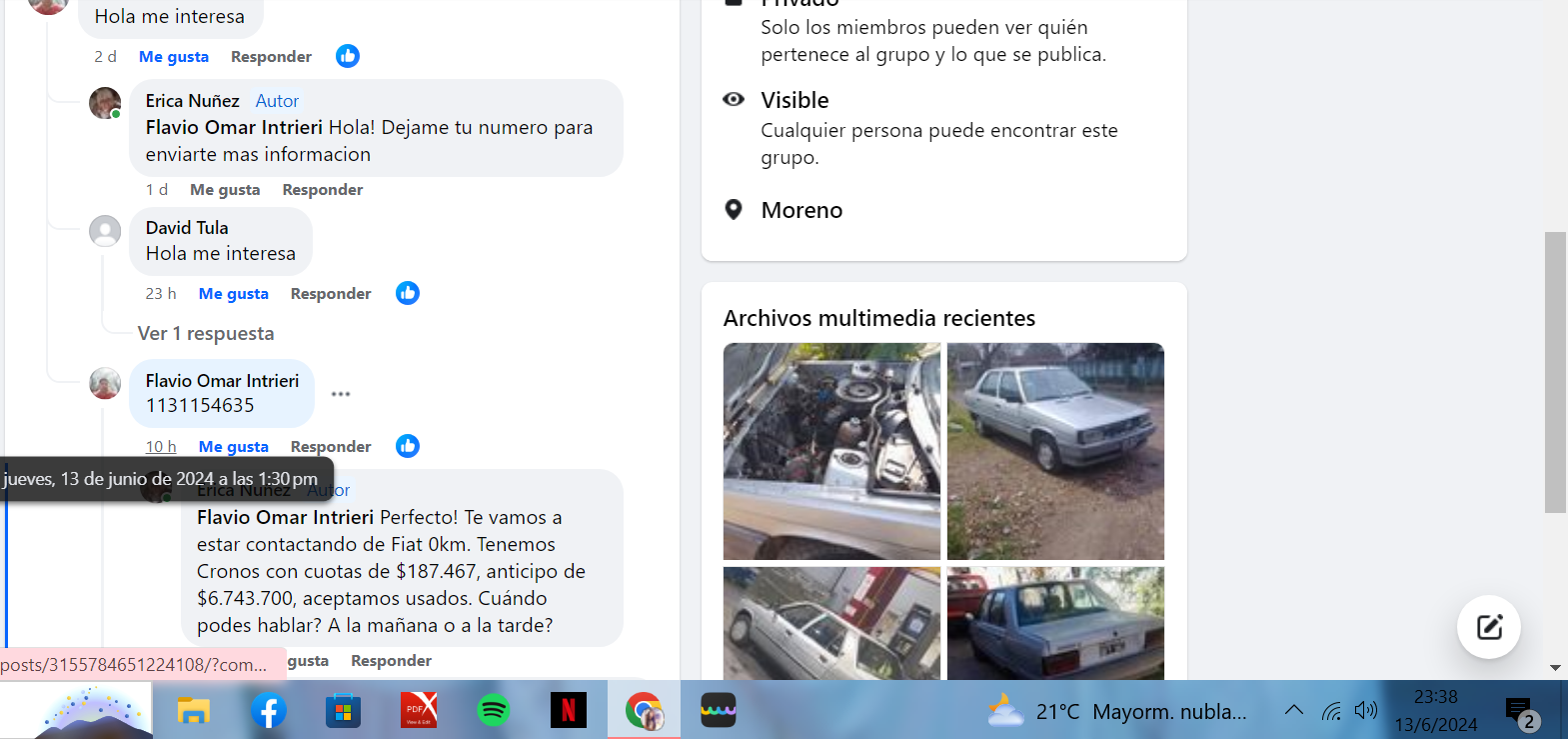Reply to Erica Nuñez's first comment

(322, 190)
